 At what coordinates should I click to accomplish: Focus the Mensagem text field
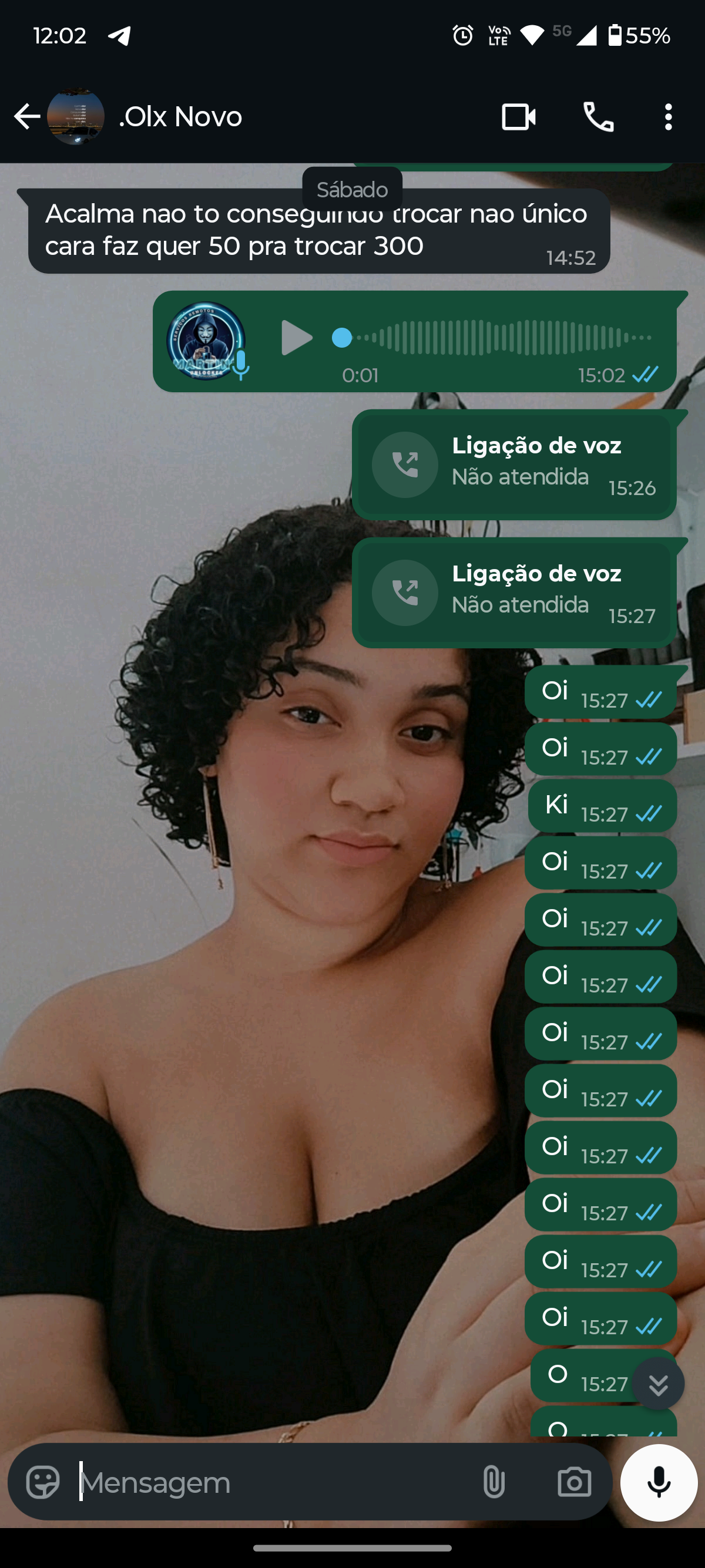click(268, 1482)
